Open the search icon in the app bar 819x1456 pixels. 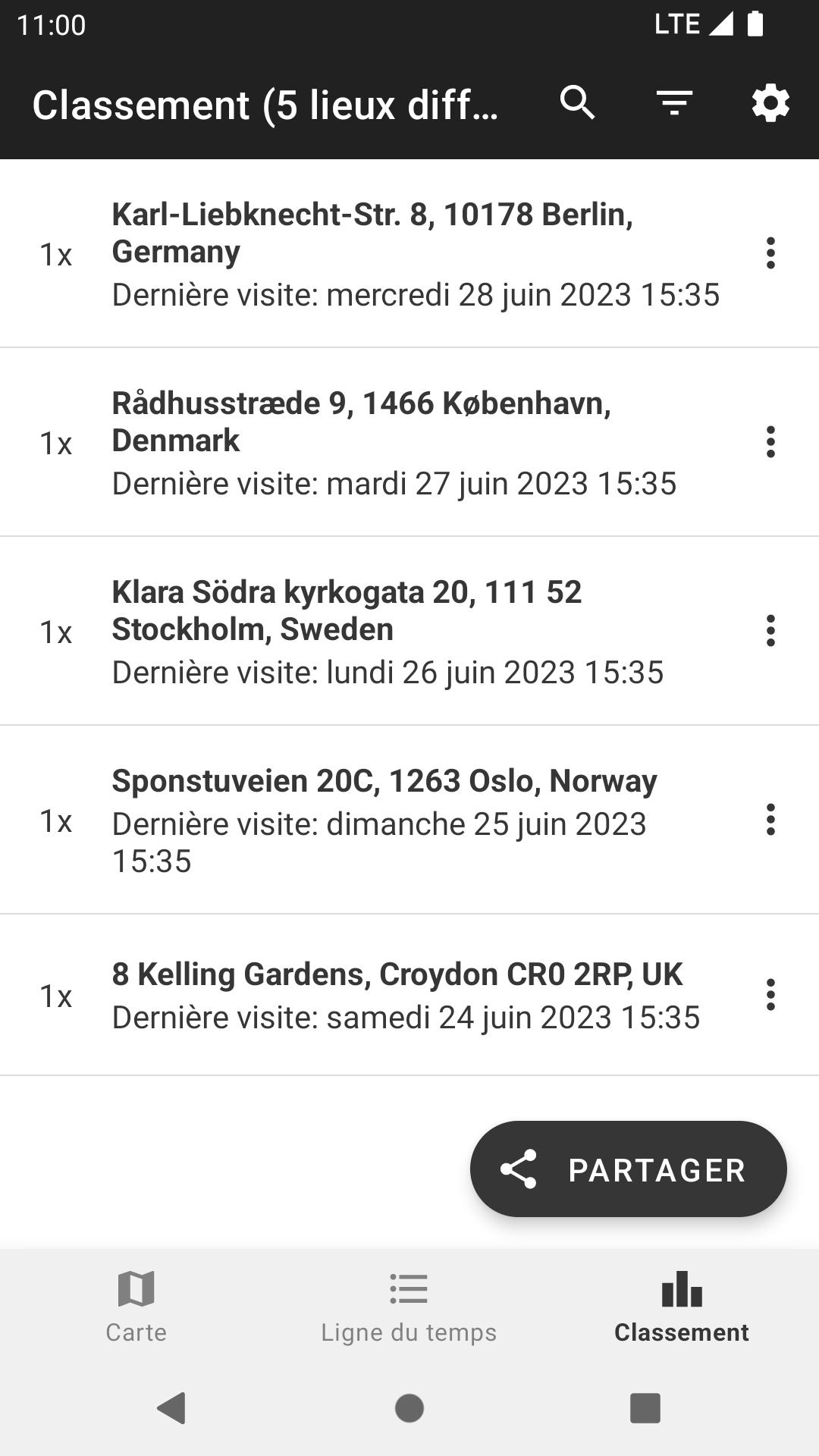click(x=578, y=103)
